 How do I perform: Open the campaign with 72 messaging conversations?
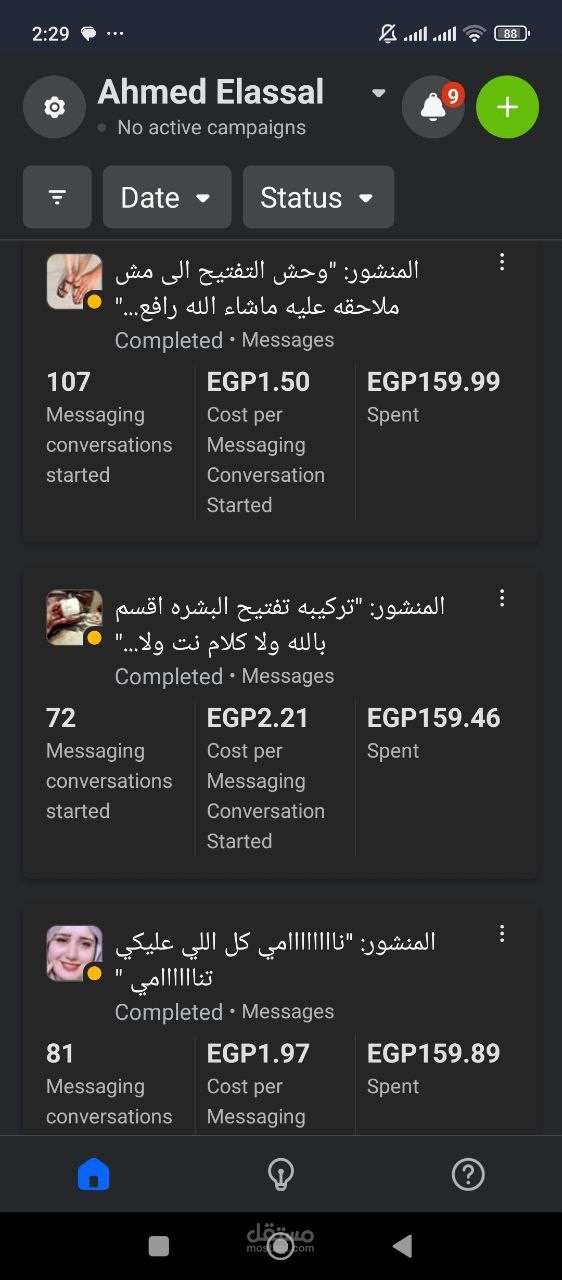point(281,725)
